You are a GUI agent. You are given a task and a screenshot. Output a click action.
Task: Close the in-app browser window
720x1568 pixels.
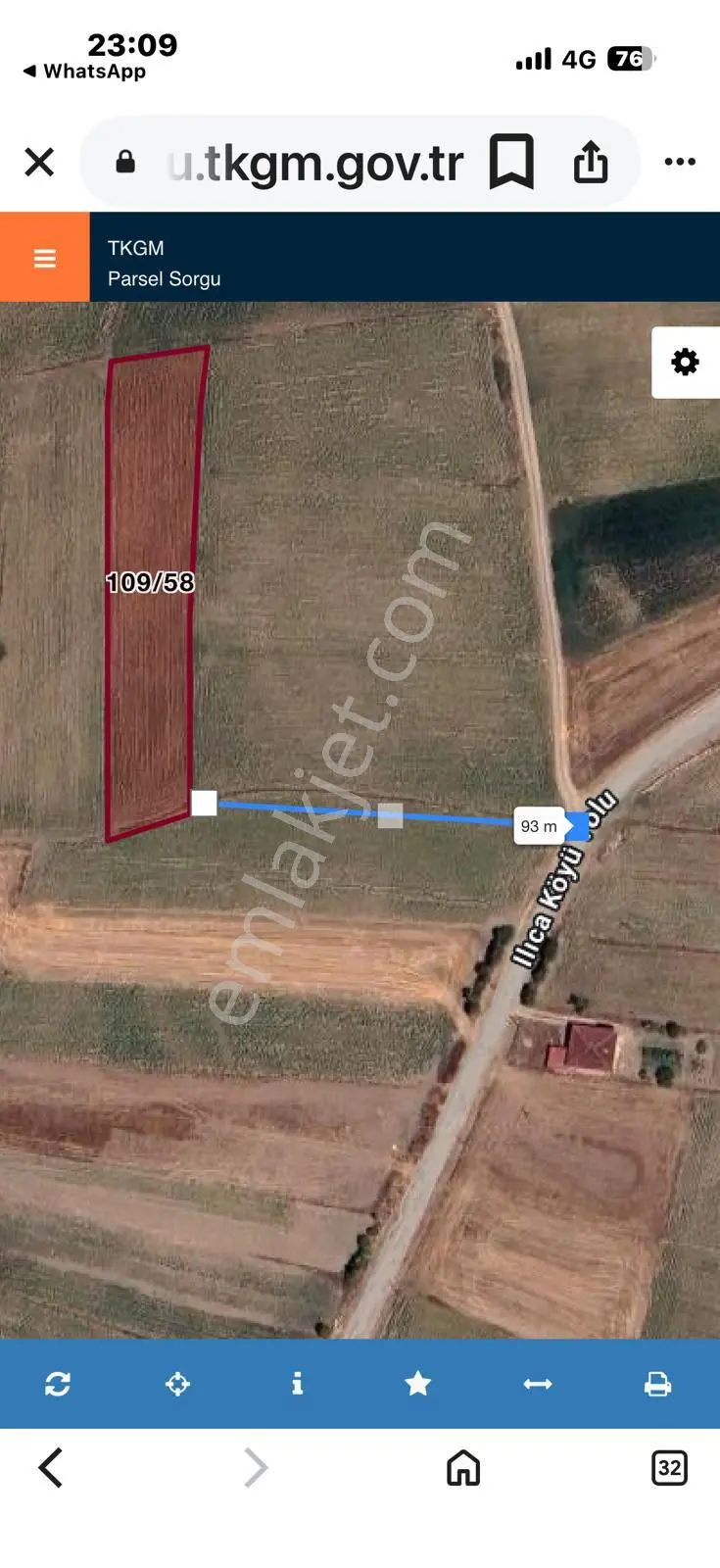click(39, 162)
